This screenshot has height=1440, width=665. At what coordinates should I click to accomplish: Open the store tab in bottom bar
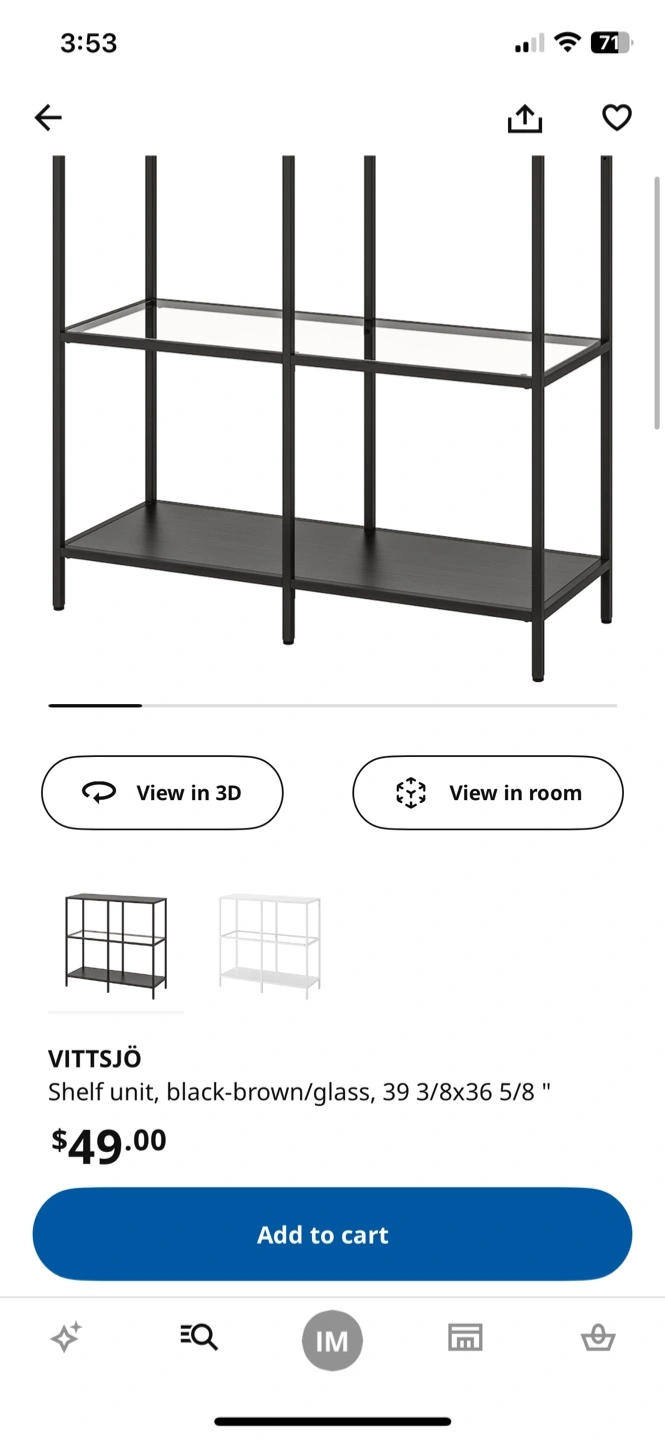click(x=465, y=1337)
